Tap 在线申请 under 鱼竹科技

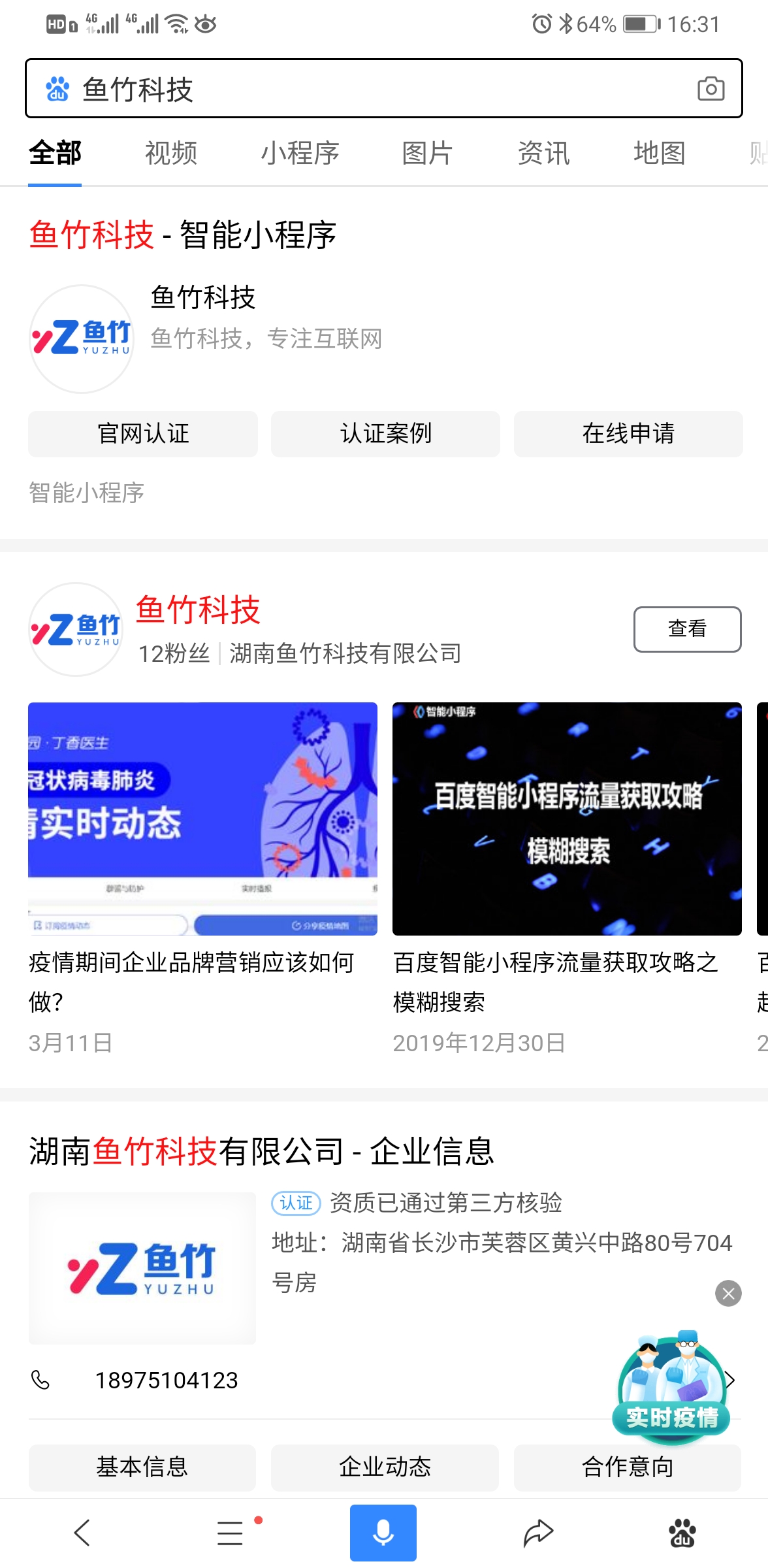tap(628, 433)
